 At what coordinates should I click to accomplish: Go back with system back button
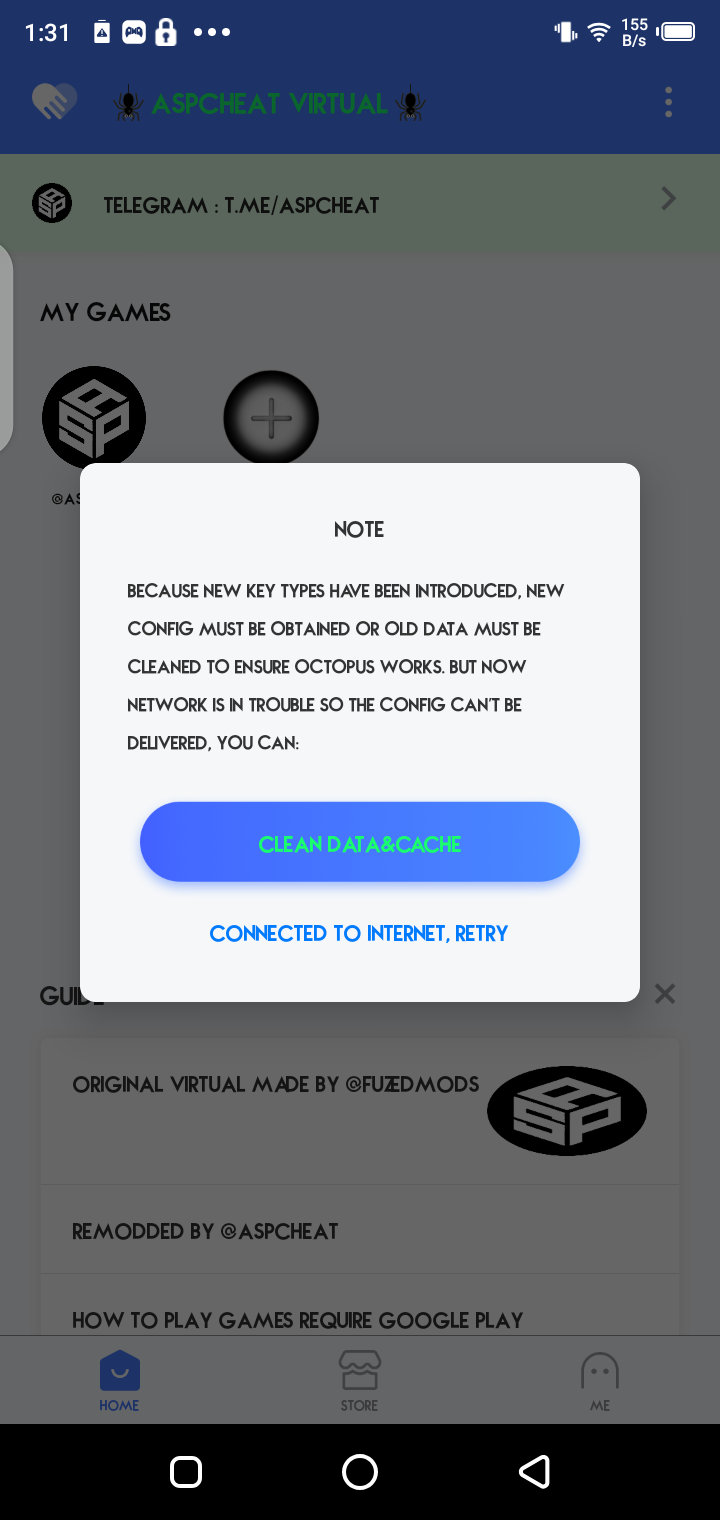click(534, 1471)
